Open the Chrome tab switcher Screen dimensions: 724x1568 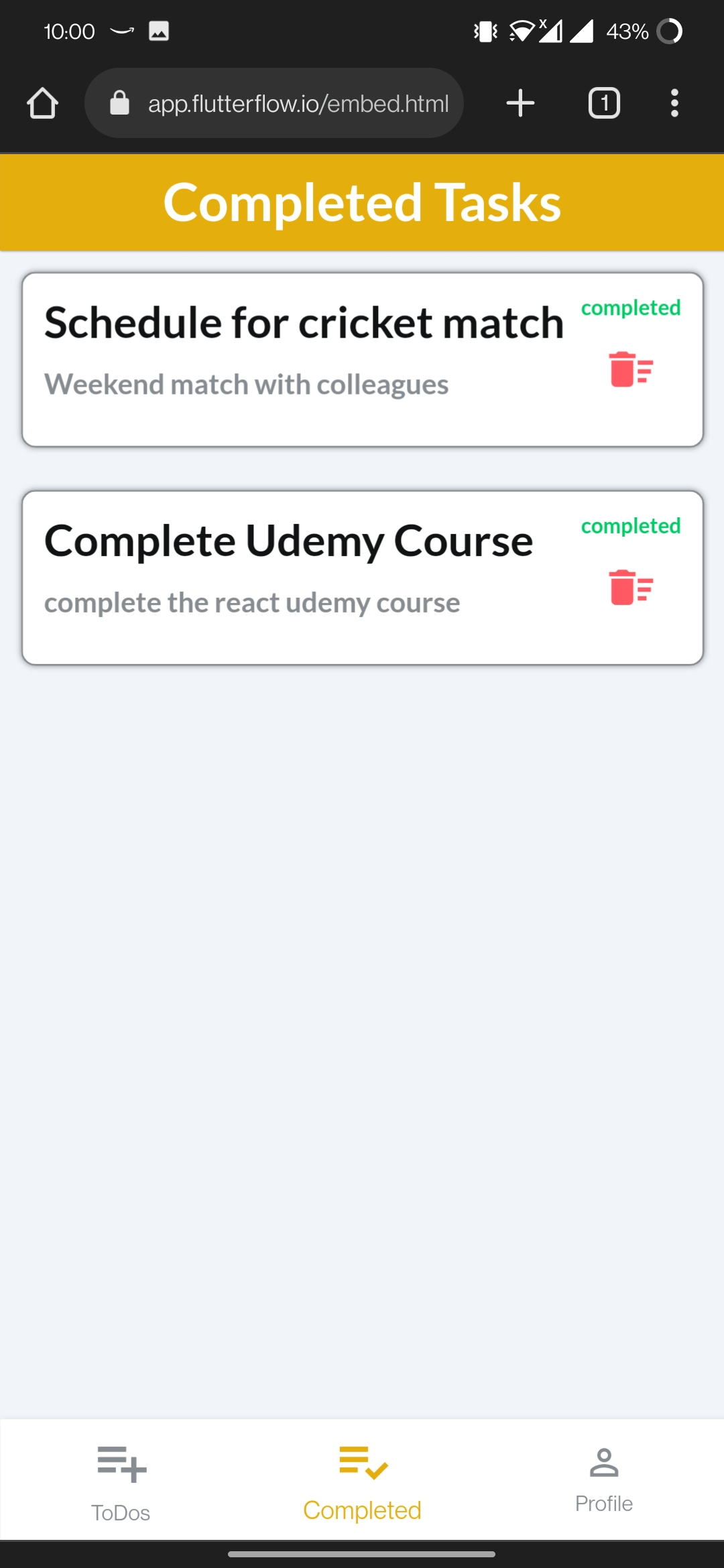(x=603, y=103)
